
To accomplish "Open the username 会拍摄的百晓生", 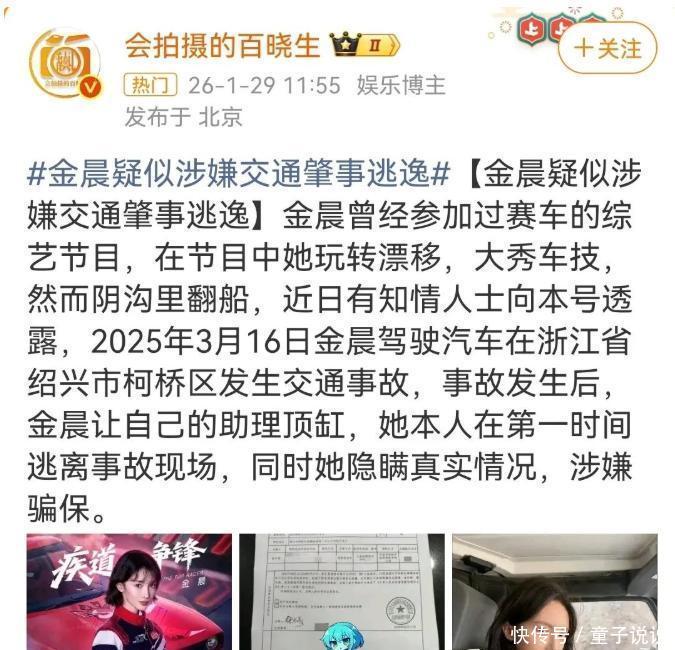I will pos(222,45).
